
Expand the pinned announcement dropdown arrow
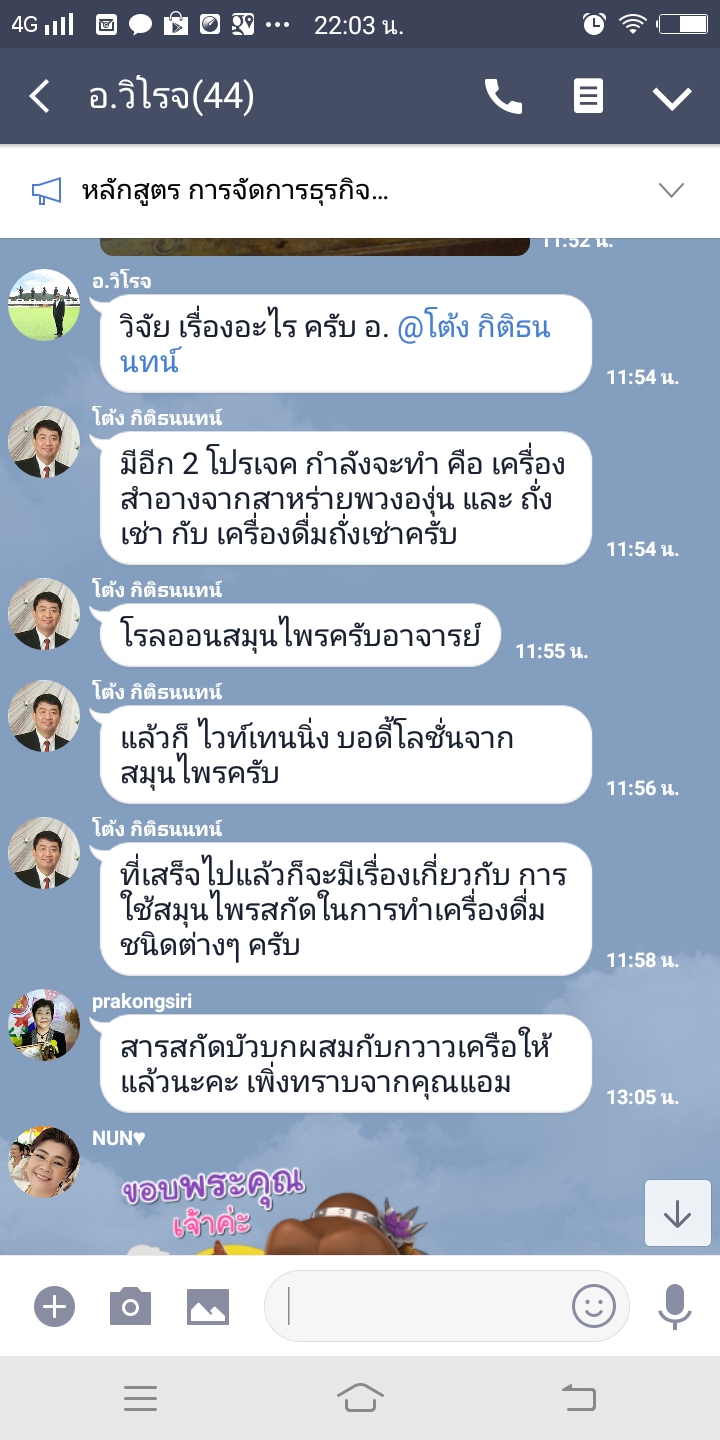tap(671, 190)
